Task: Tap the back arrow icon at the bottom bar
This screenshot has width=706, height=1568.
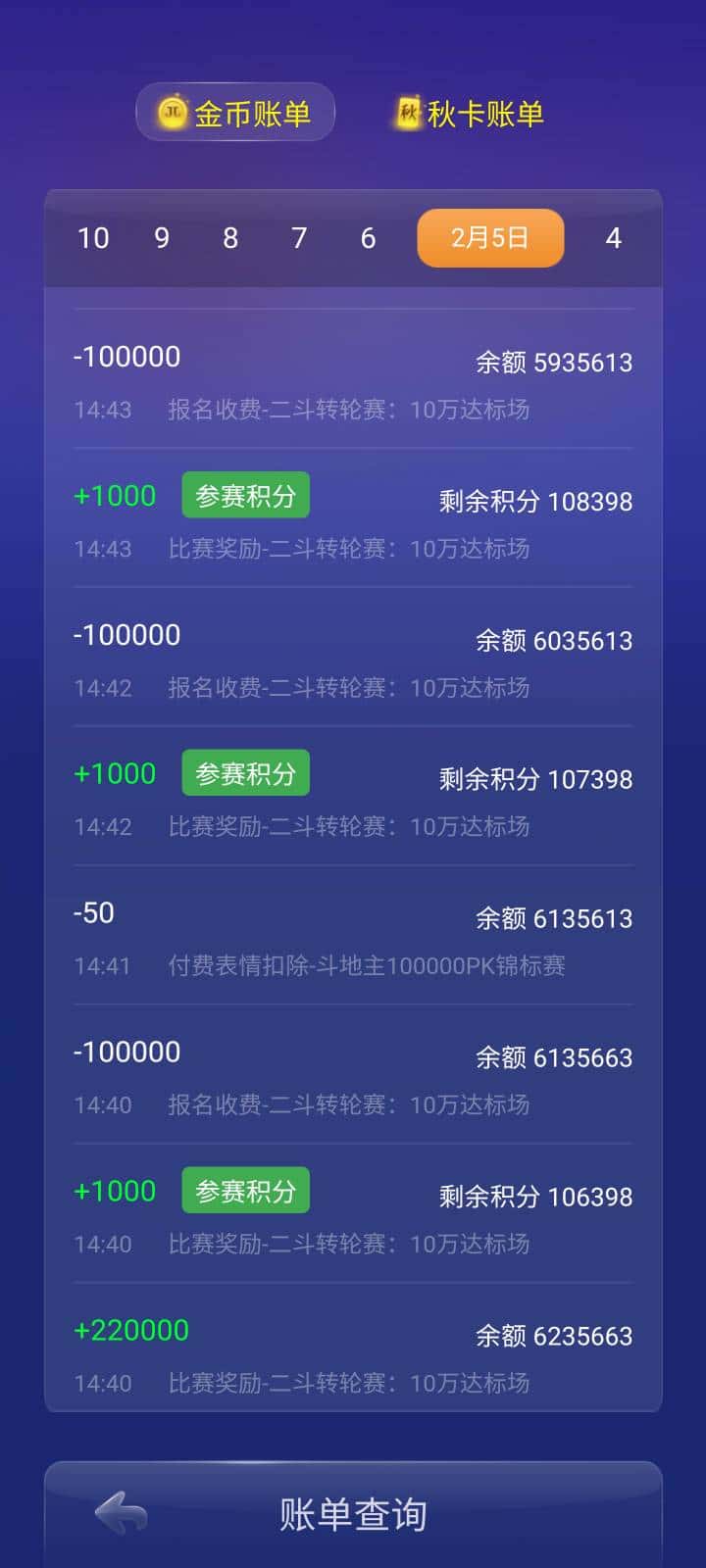Action: pyautogui.click(x=118, y=1512)
